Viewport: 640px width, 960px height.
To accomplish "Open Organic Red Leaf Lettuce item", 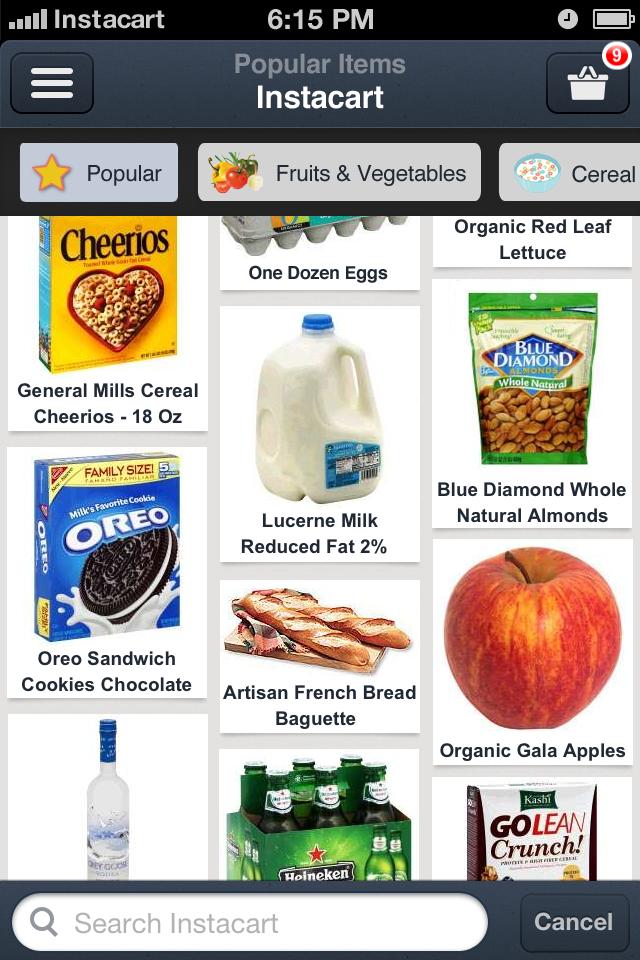I will (532, 240).
